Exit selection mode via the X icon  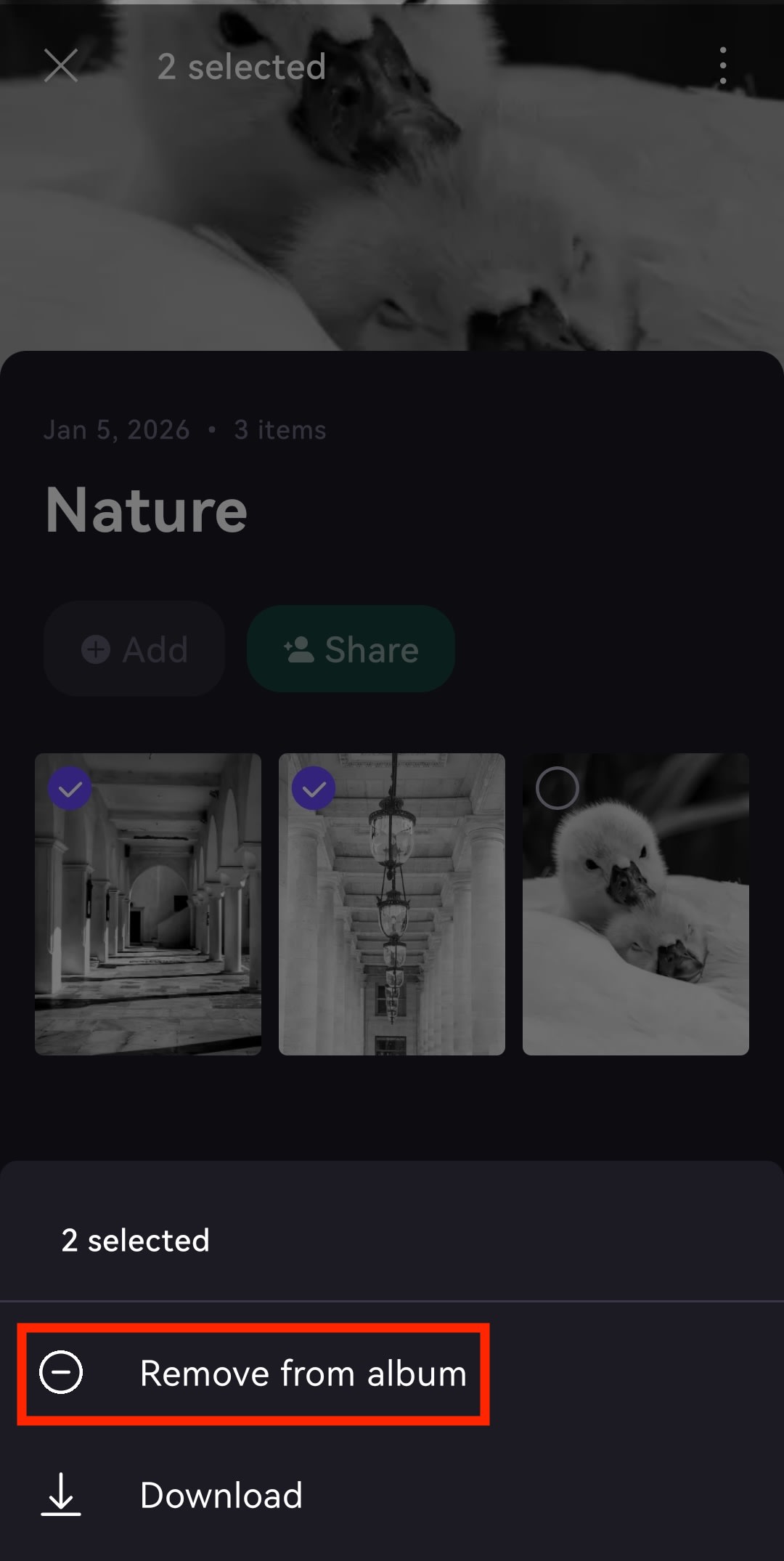point(62,66)
